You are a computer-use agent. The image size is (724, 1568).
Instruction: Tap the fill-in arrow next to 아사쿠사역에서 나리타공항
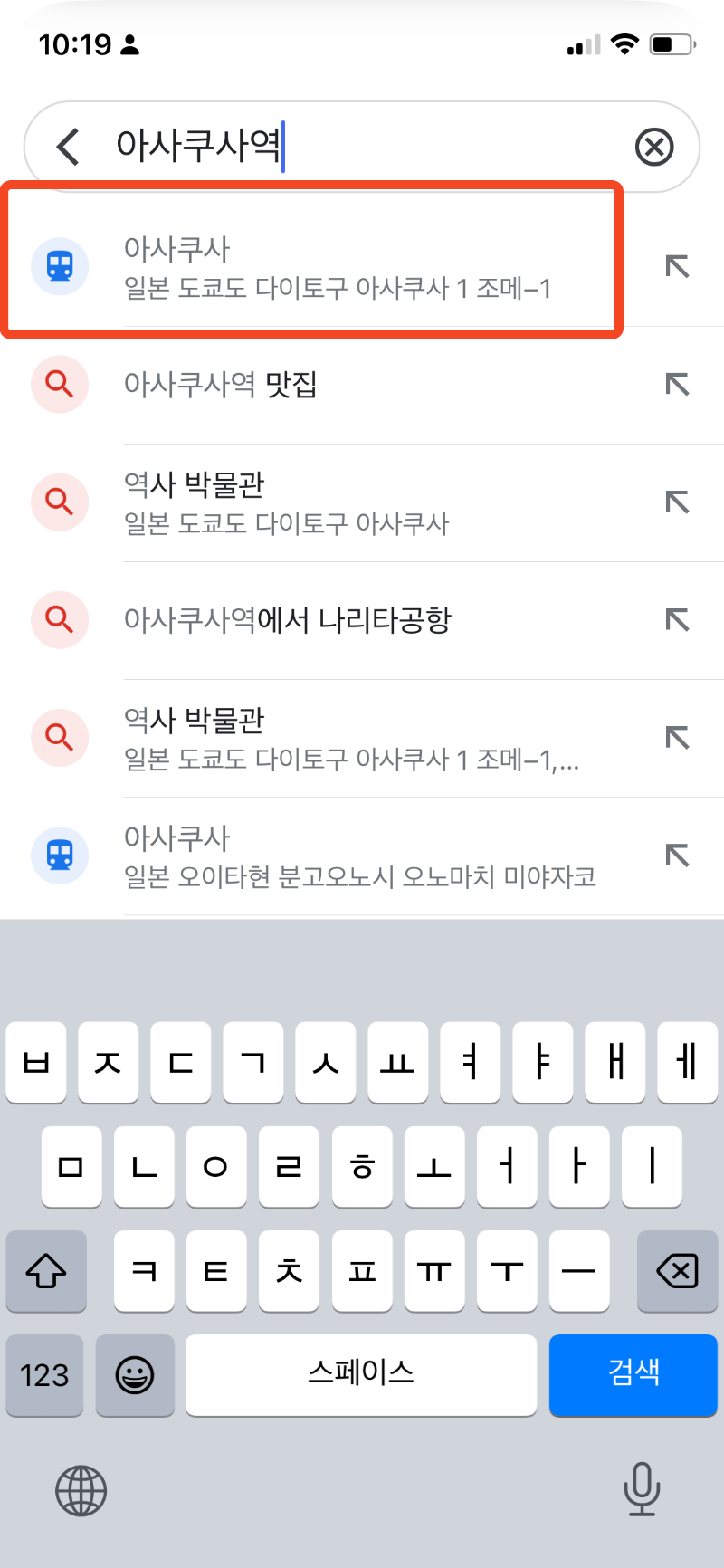point(675,620)
